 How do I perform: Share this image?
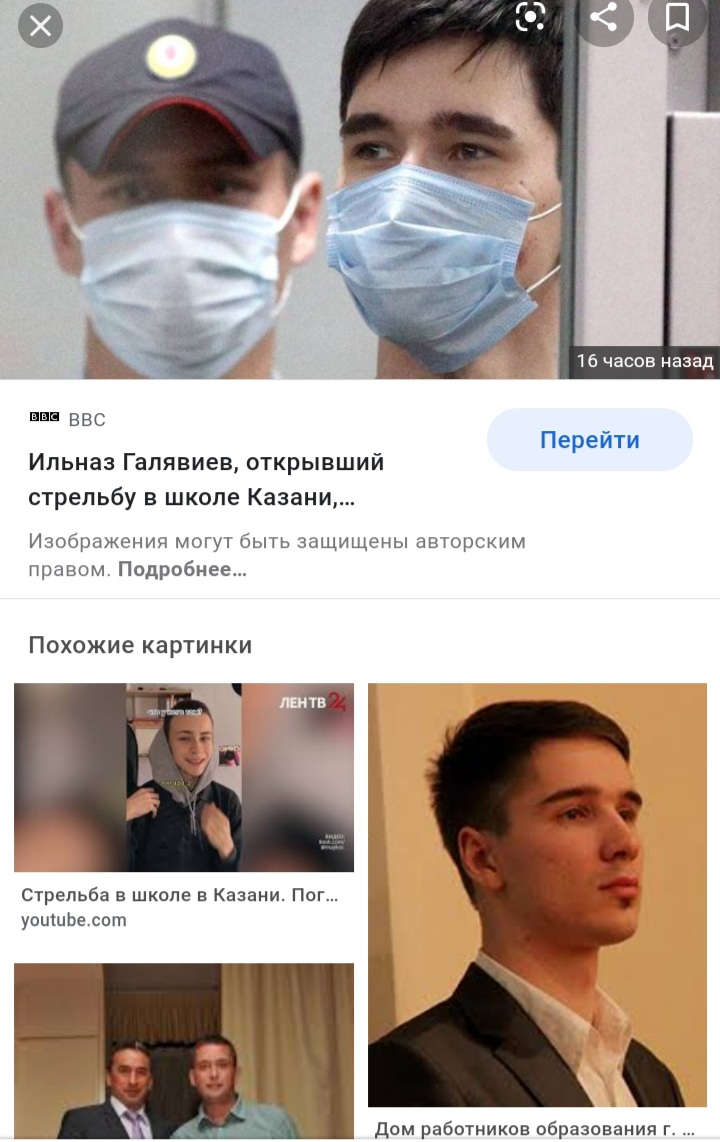pos(603,17)
